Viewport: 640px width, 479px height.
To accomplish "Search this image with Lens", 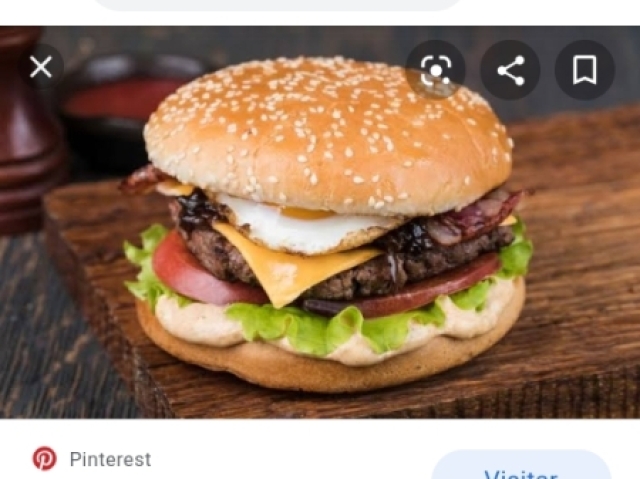I will tap(435, 70).
